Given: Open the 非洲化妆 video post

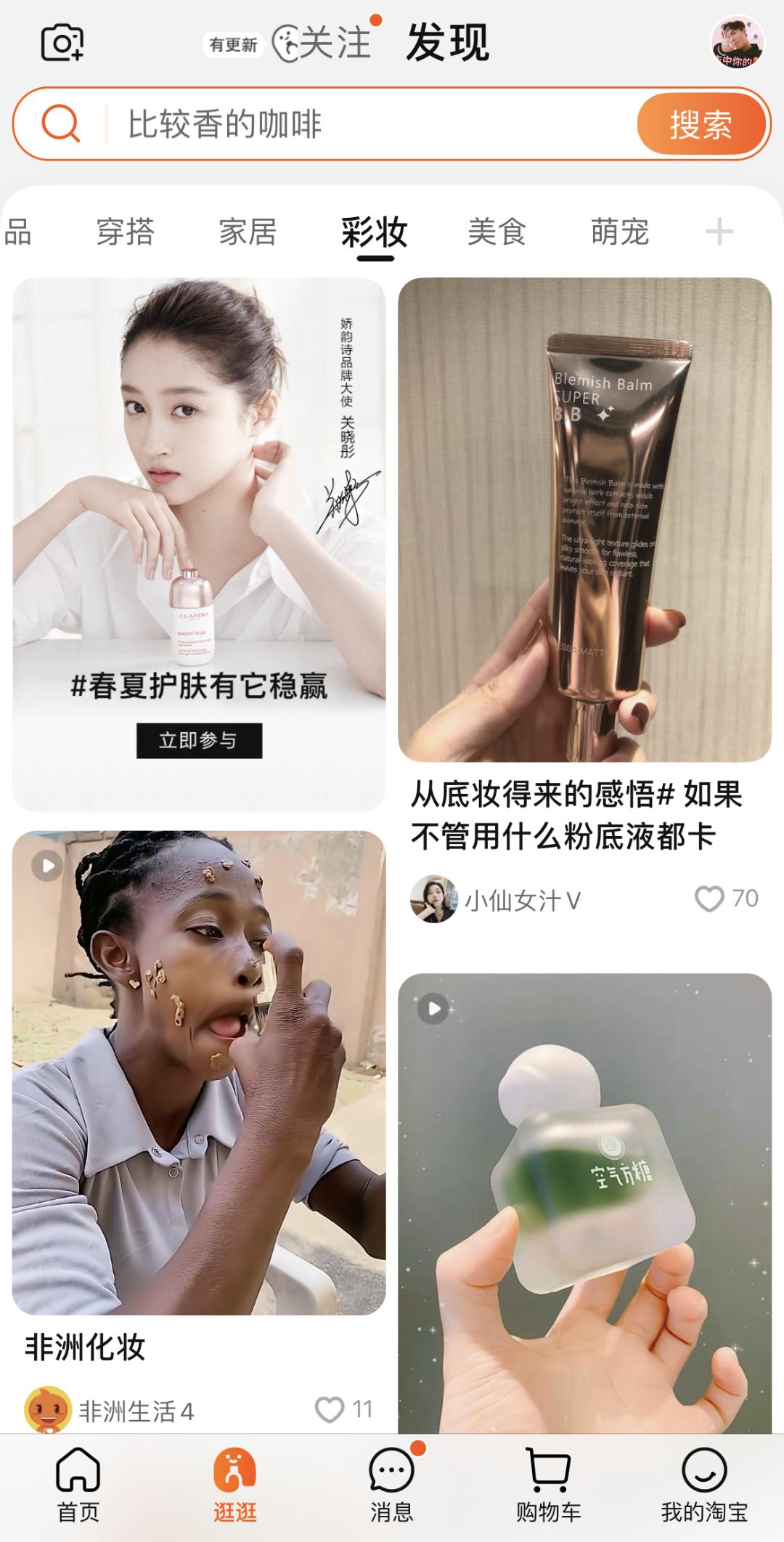Looking at the screenshot, I should click(199, 1073).
